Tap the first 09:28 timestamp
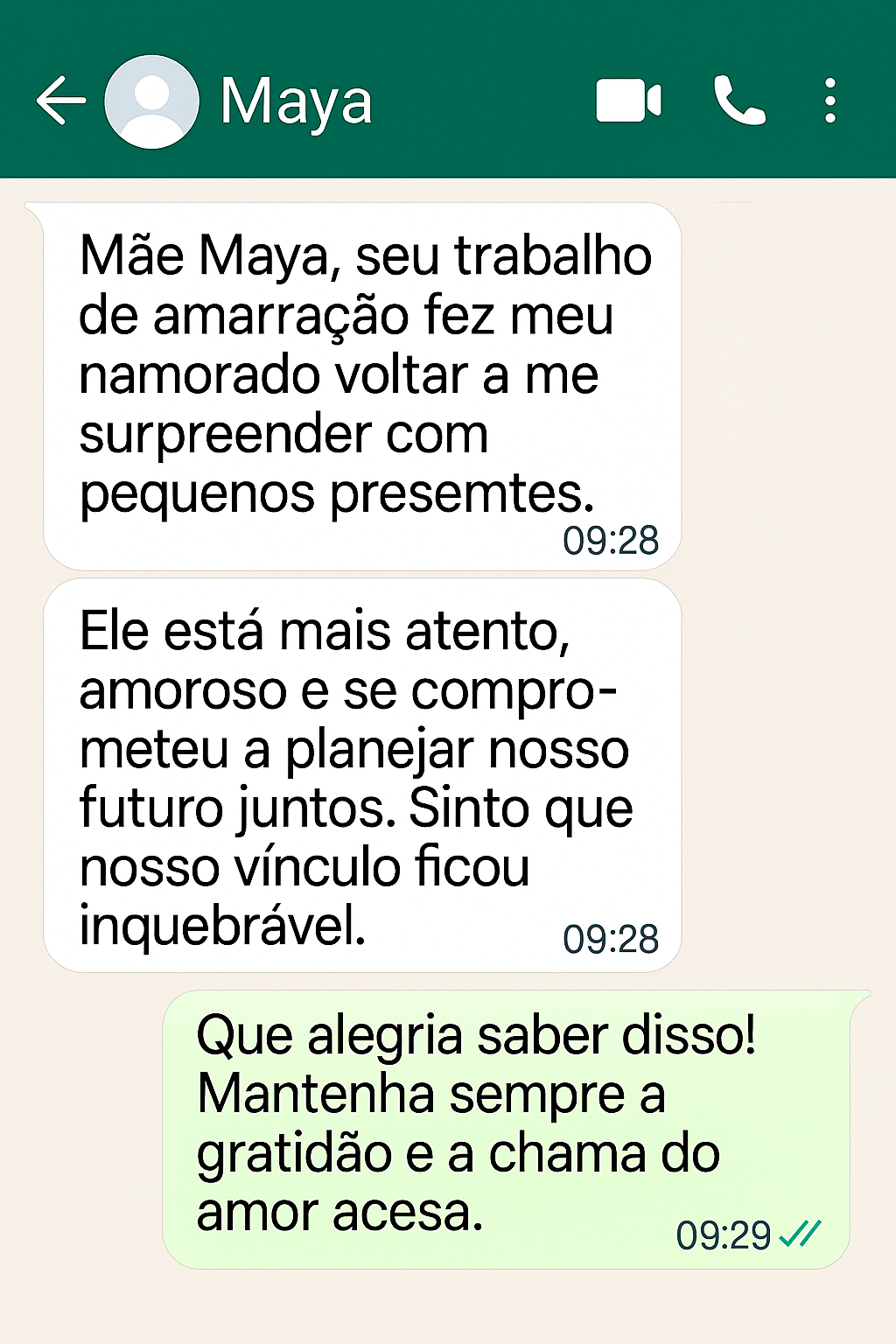Screen dimensions: 896x1344 click(x=611, y=540)
